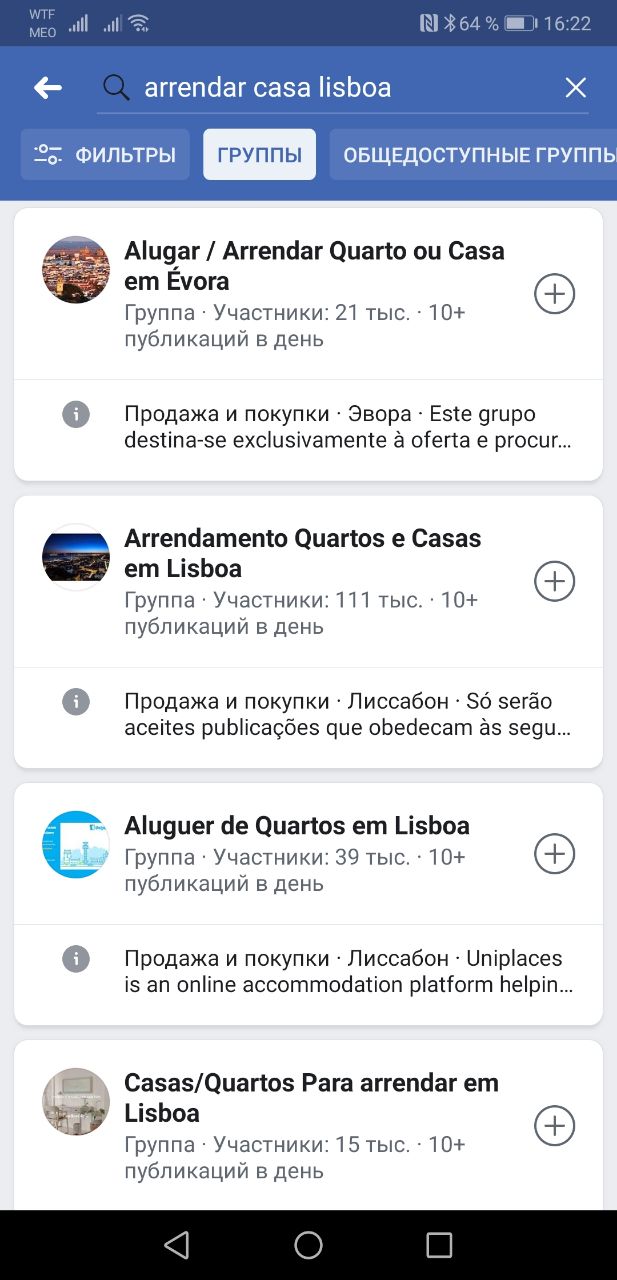Open the ФИЛЬТРЫ filters button
Screen dimensions: 617x1280
(105, 155)
